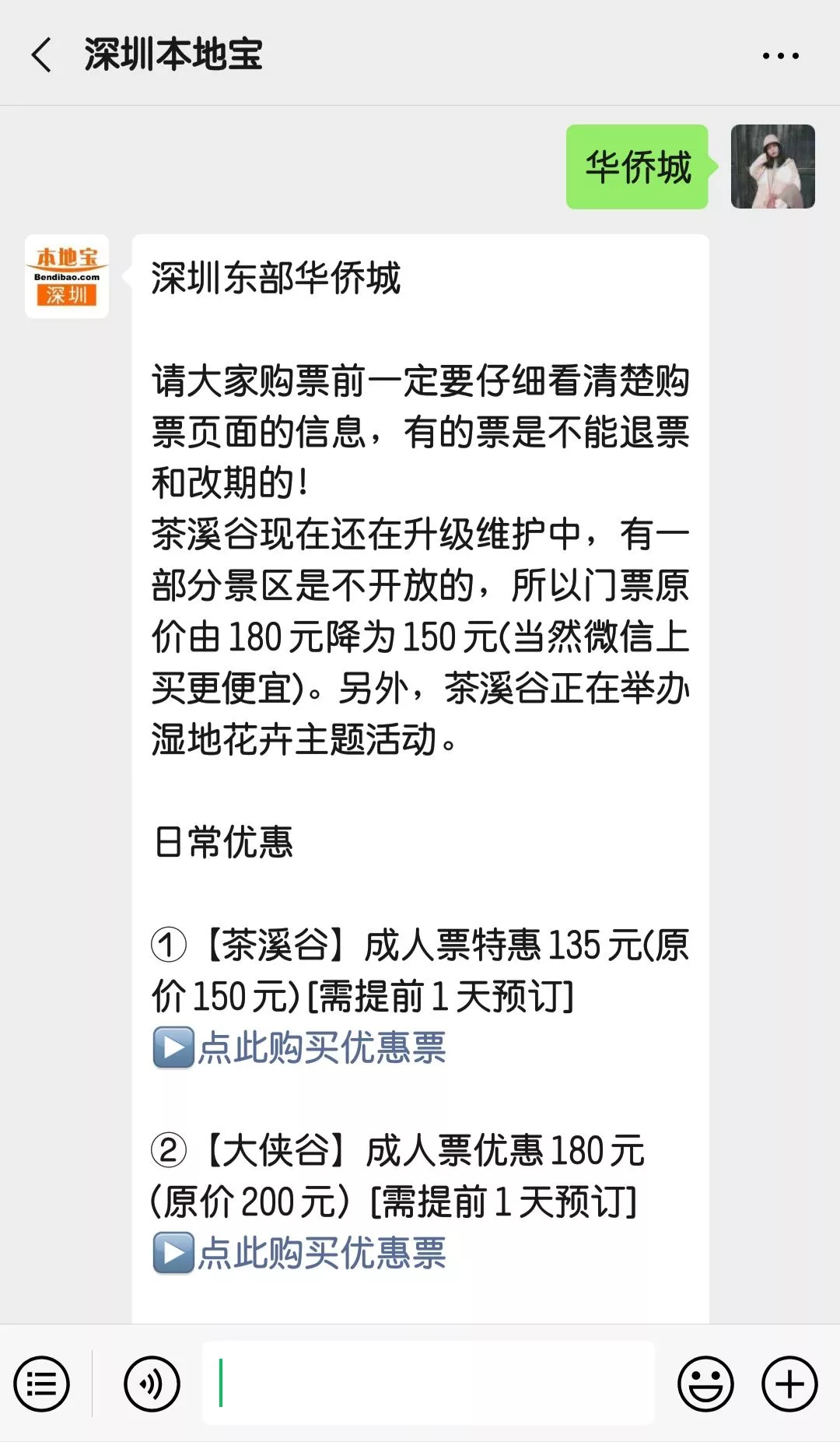
Task: Open the three-dot overflow menu
Action: [780, 56]
